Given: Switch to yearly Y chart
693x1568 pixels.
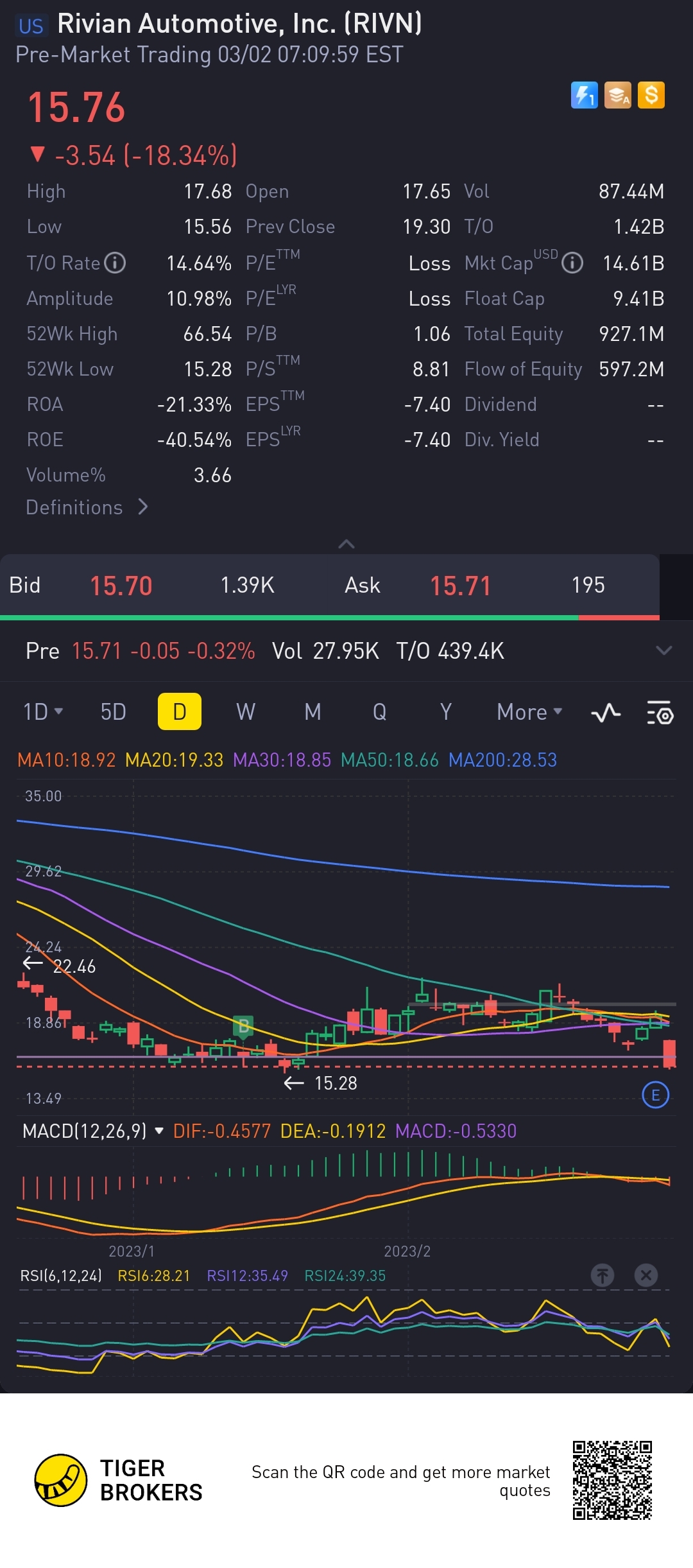Looking at the screenshot, I should [x=445, y=711].
